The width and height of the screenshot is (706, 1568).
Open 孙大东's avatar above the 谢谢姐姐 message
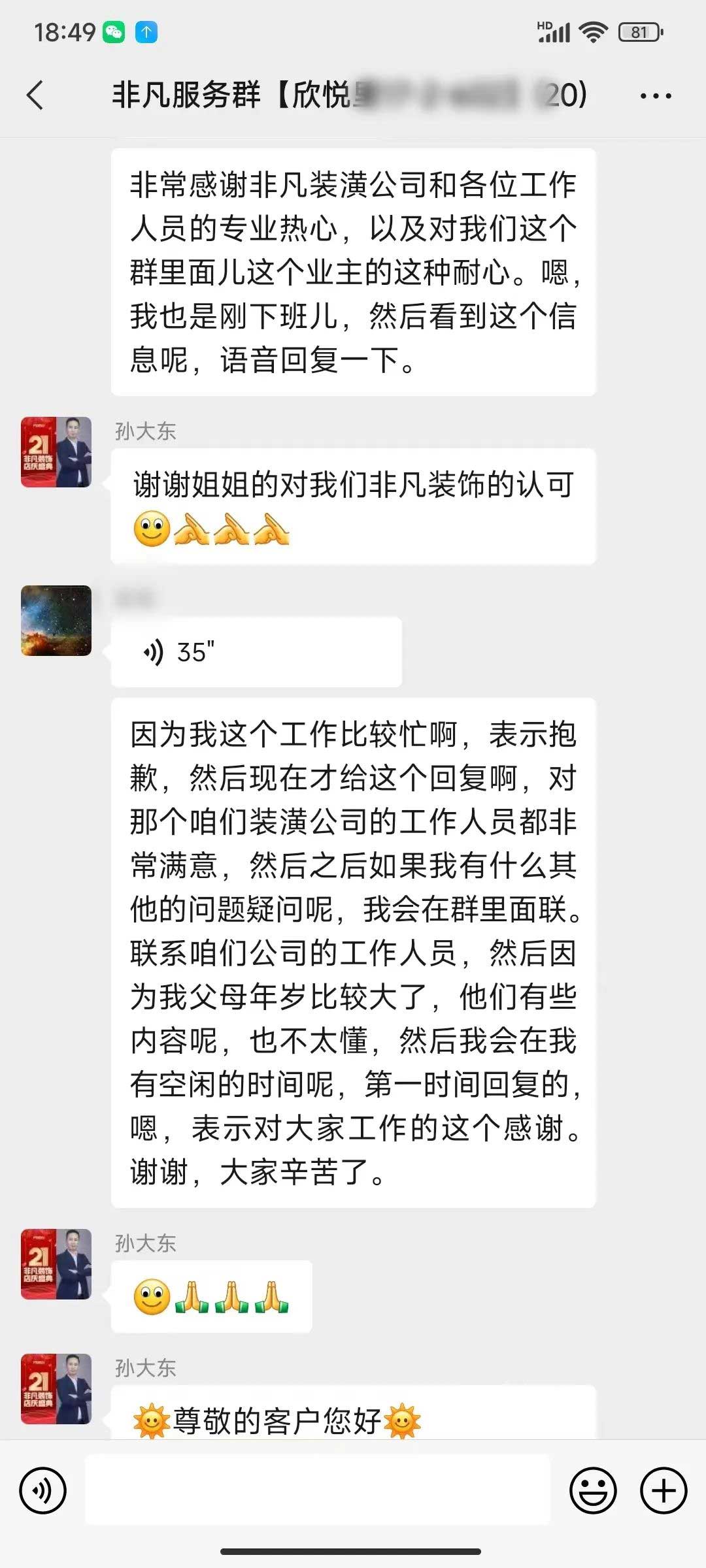[56, 452]
